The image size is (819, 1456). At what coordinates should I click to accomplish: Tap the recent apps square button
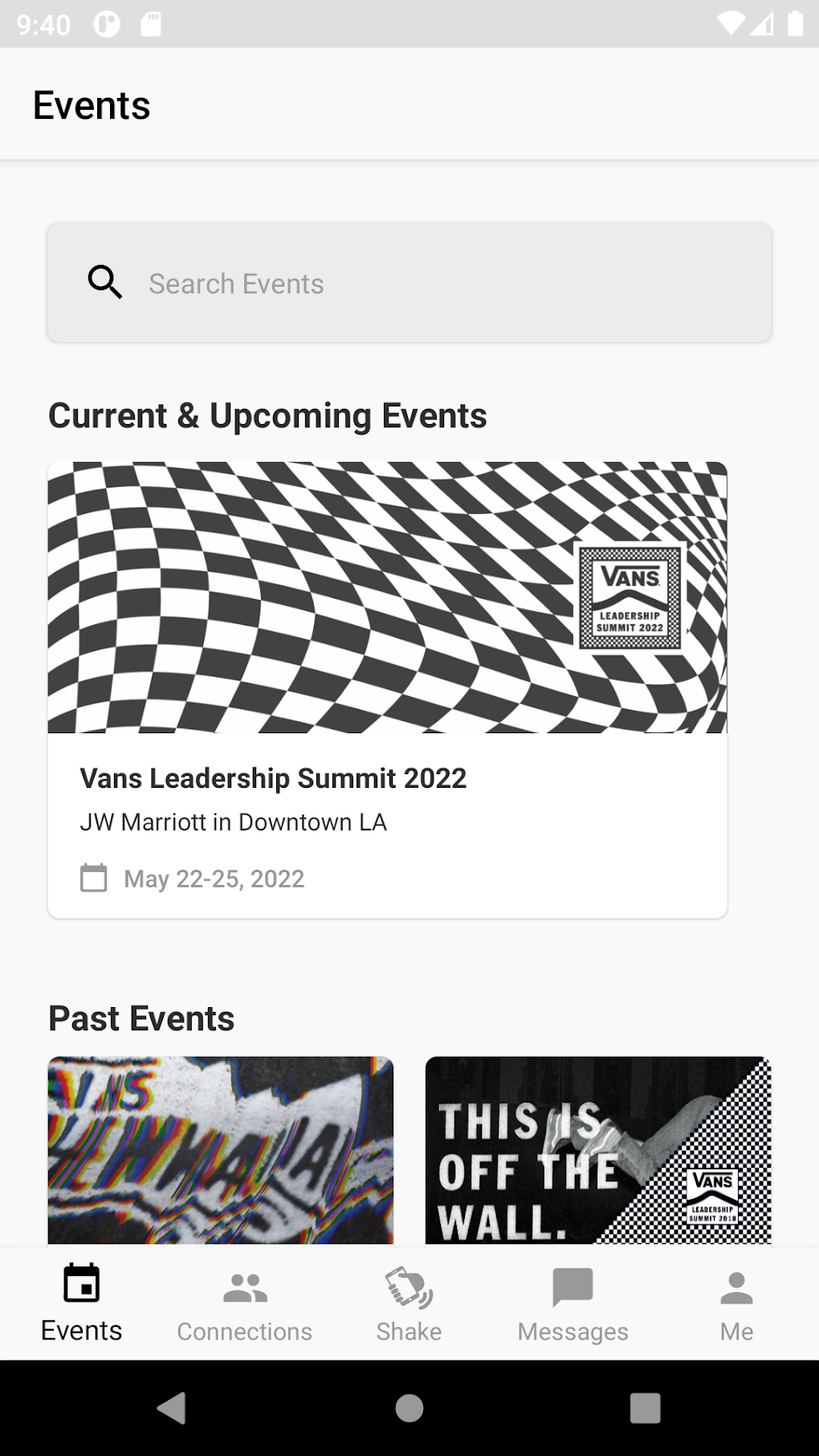pos(645,1409)
